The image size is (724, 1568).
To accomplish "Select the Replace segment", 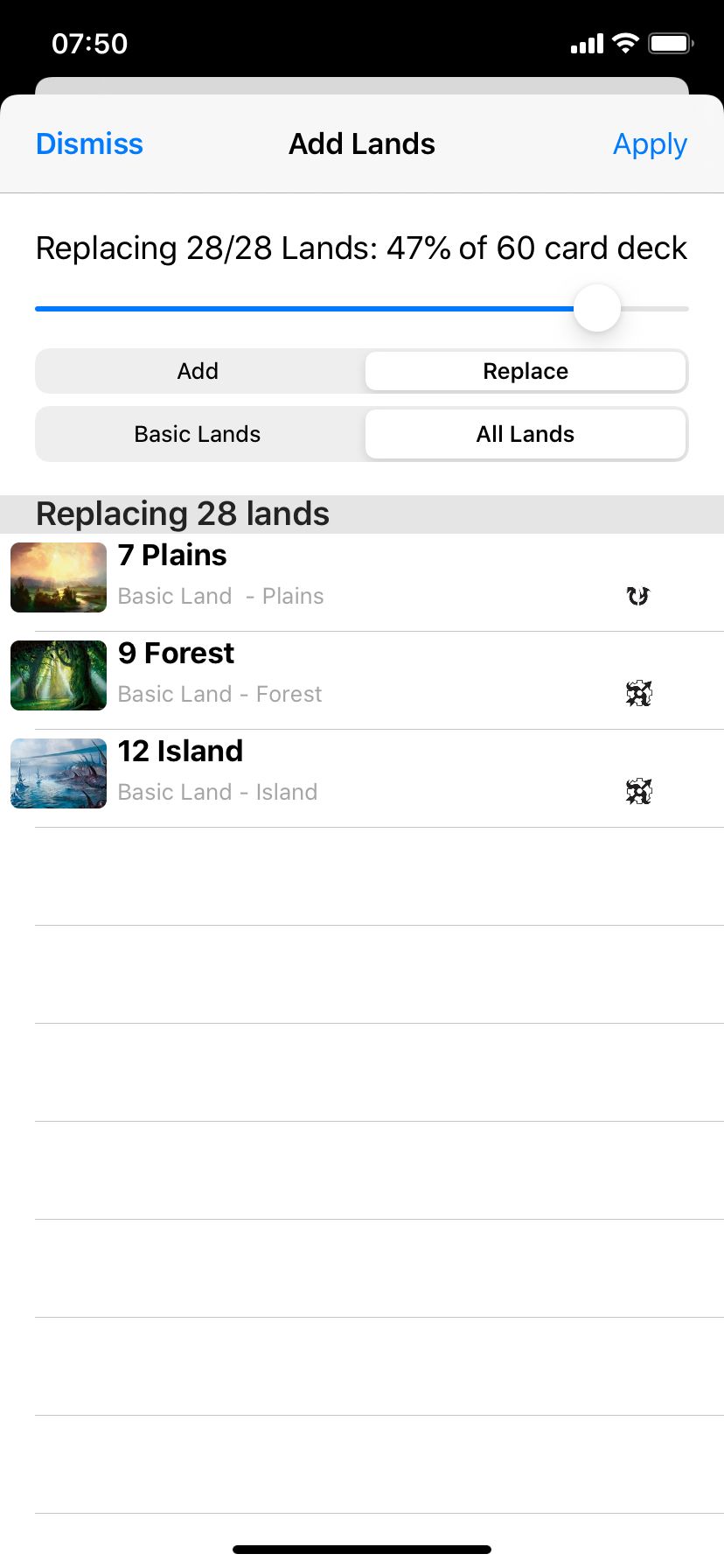I will point(526,371).
